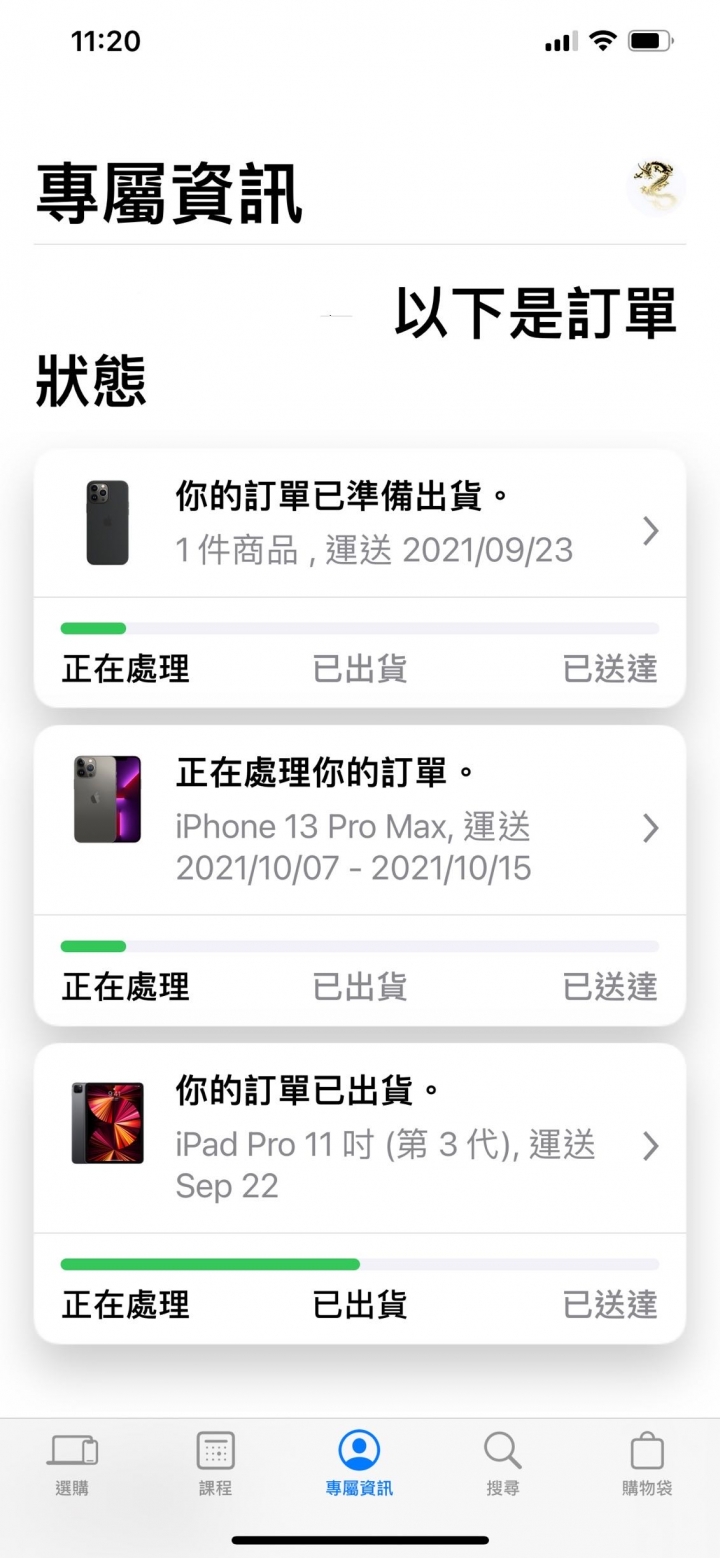
Task: Select the 專屬資訊 tab
Action: click(359, 1464)
